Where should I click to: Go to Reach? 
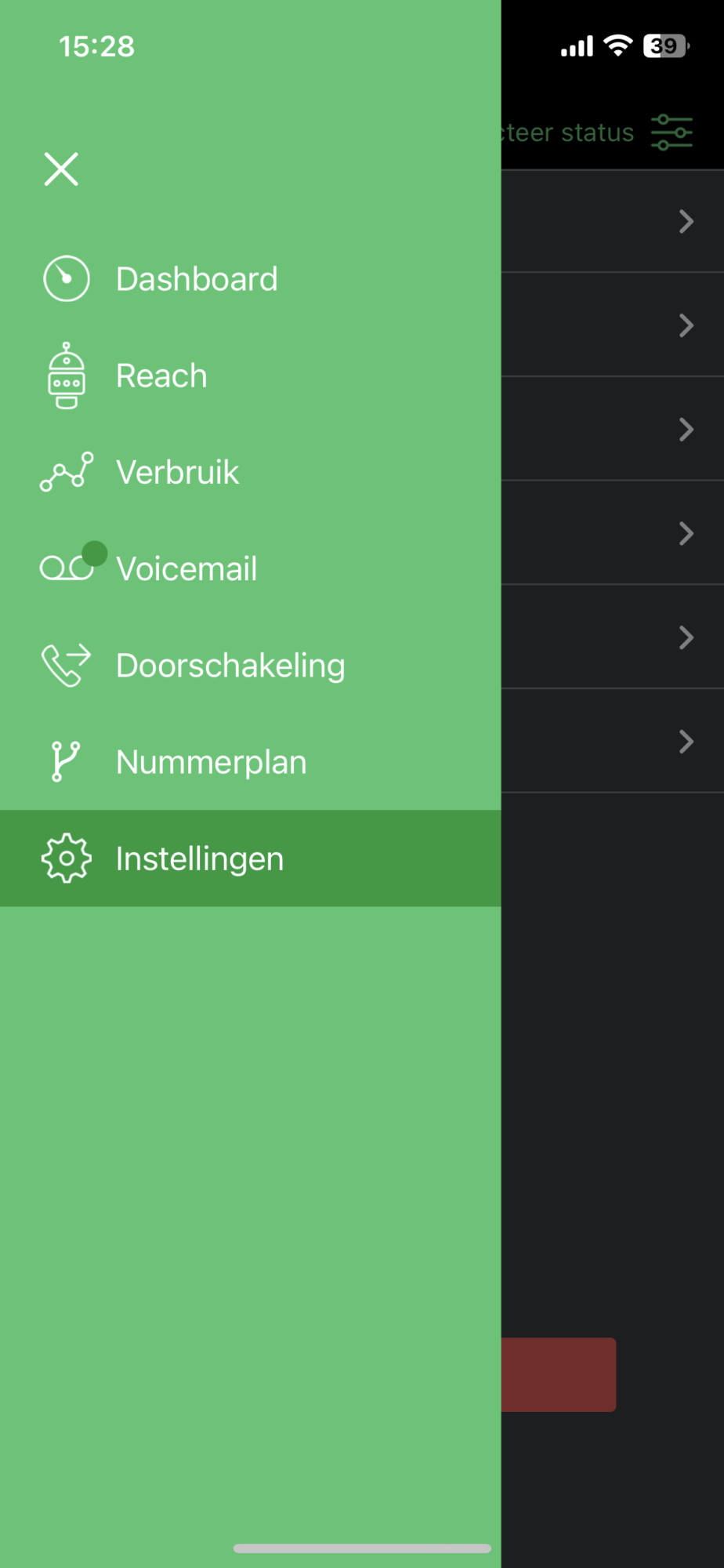click(x=251, y=376)
